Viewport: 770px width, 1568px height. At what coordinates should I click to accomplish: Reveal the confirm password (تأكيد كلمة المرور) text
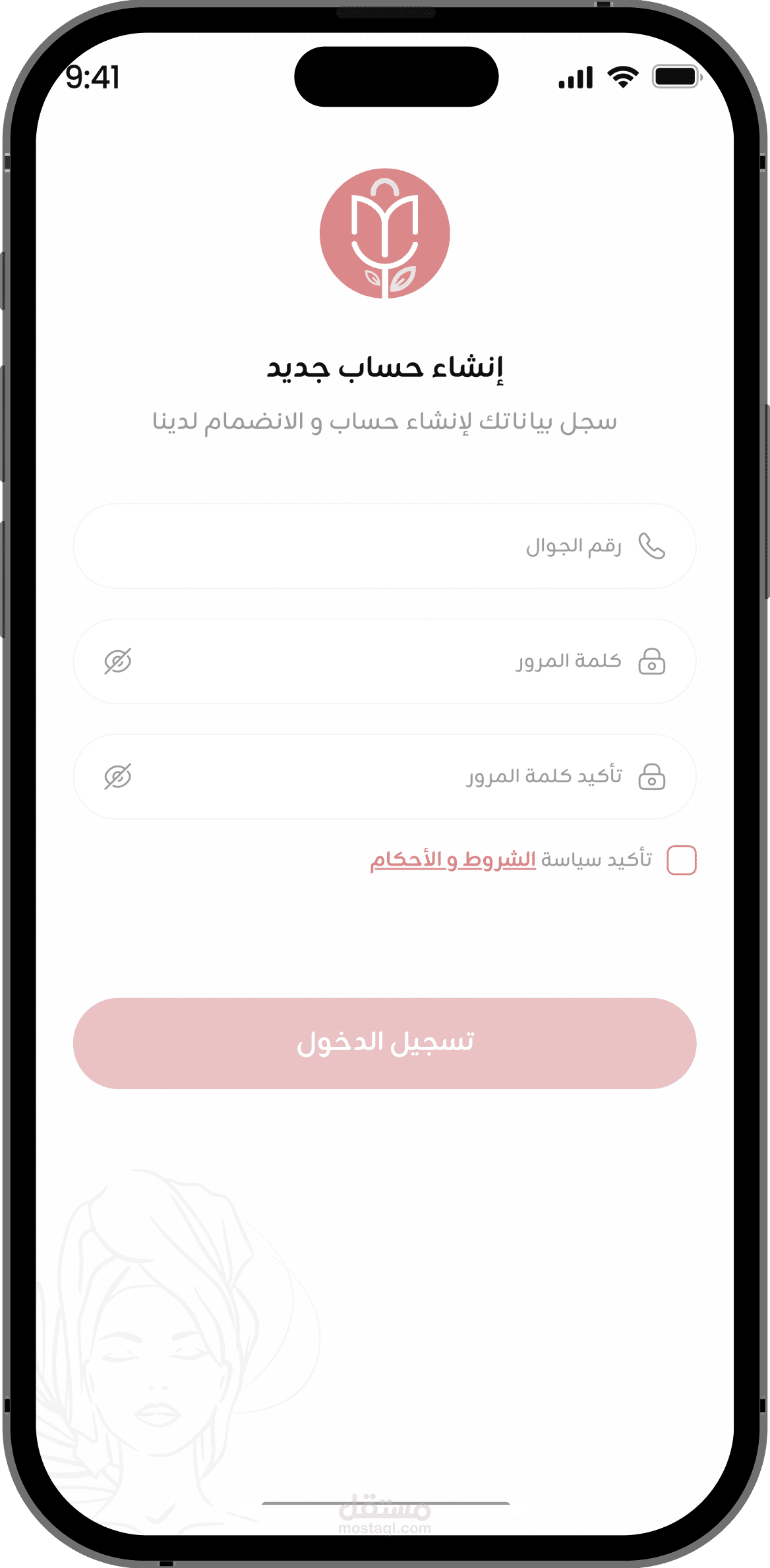coord(118,777)
